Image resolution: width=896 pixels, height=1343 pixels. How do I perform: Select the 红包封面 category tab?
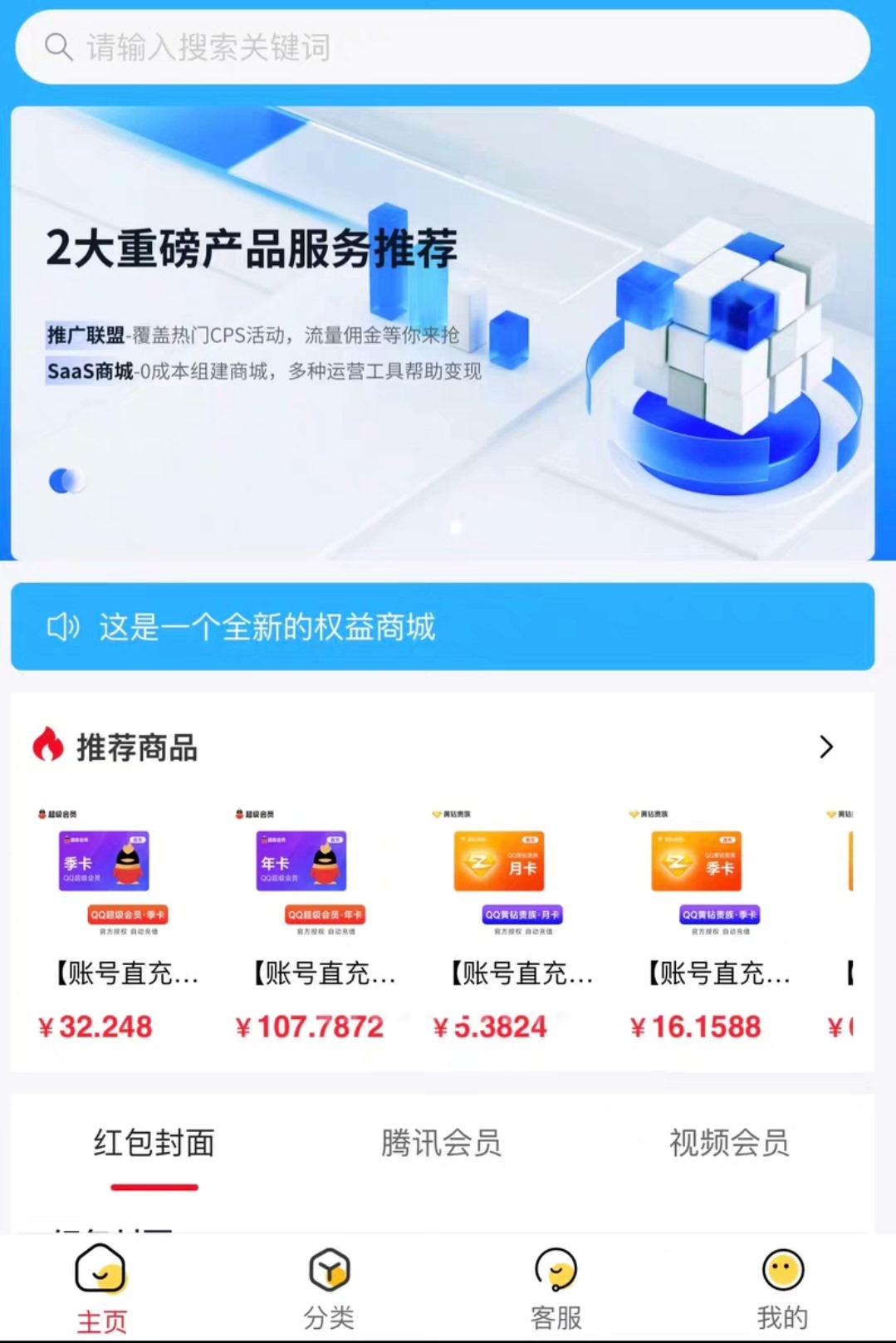154,1144
